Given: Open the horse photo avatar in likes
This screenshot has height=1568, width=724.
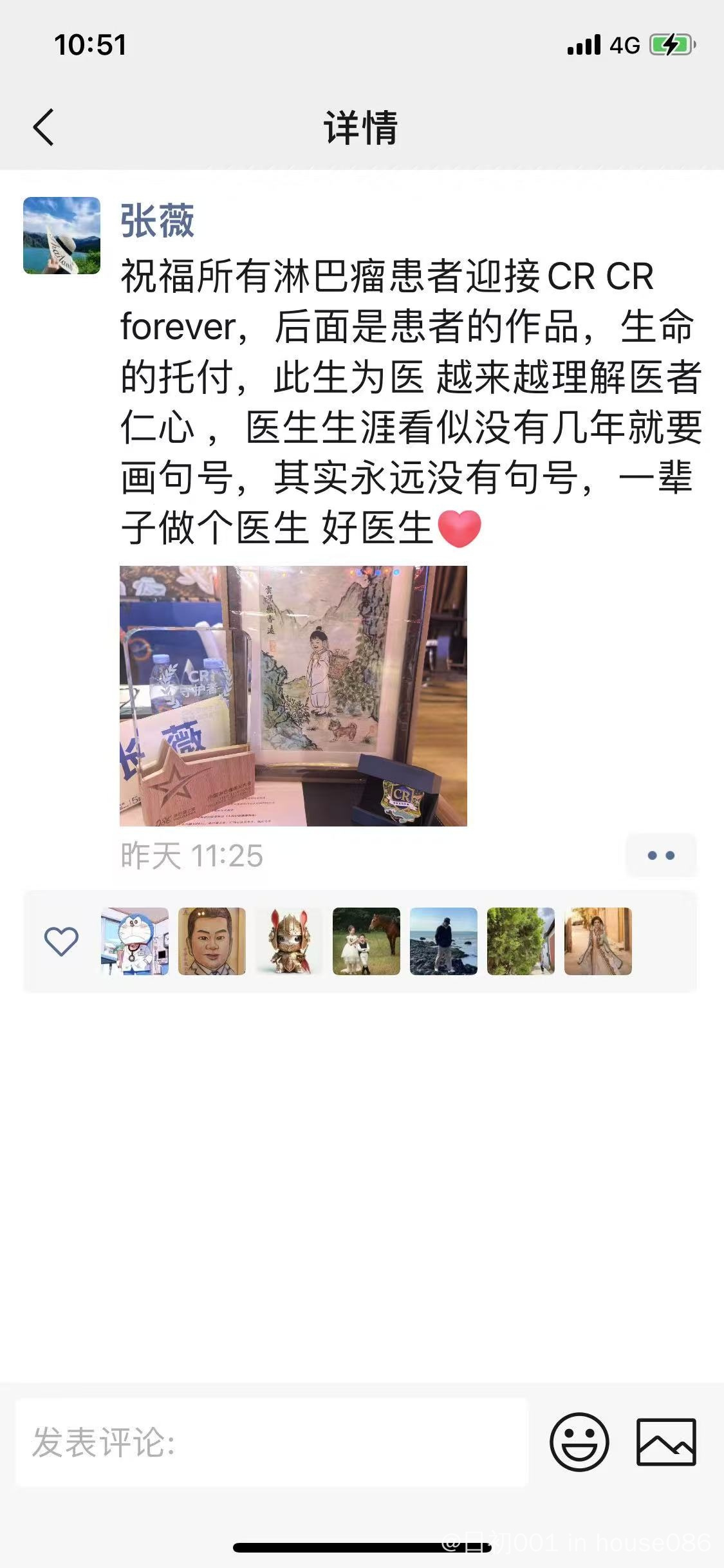Looking at the screenshot, I should pyautogui.click(x=366, y=941).
